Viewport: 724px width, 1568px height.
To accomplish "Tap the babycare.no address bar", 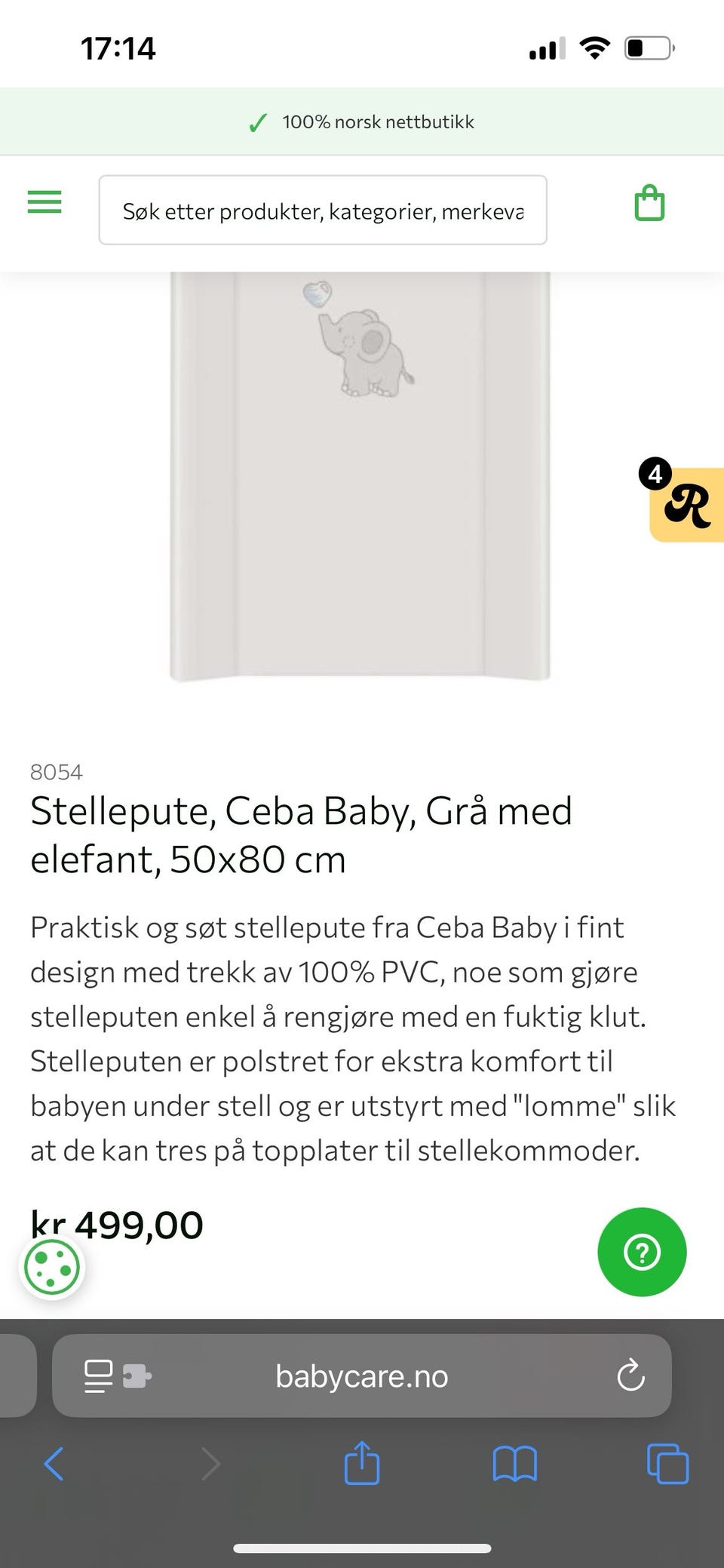I will point(362,1375).
